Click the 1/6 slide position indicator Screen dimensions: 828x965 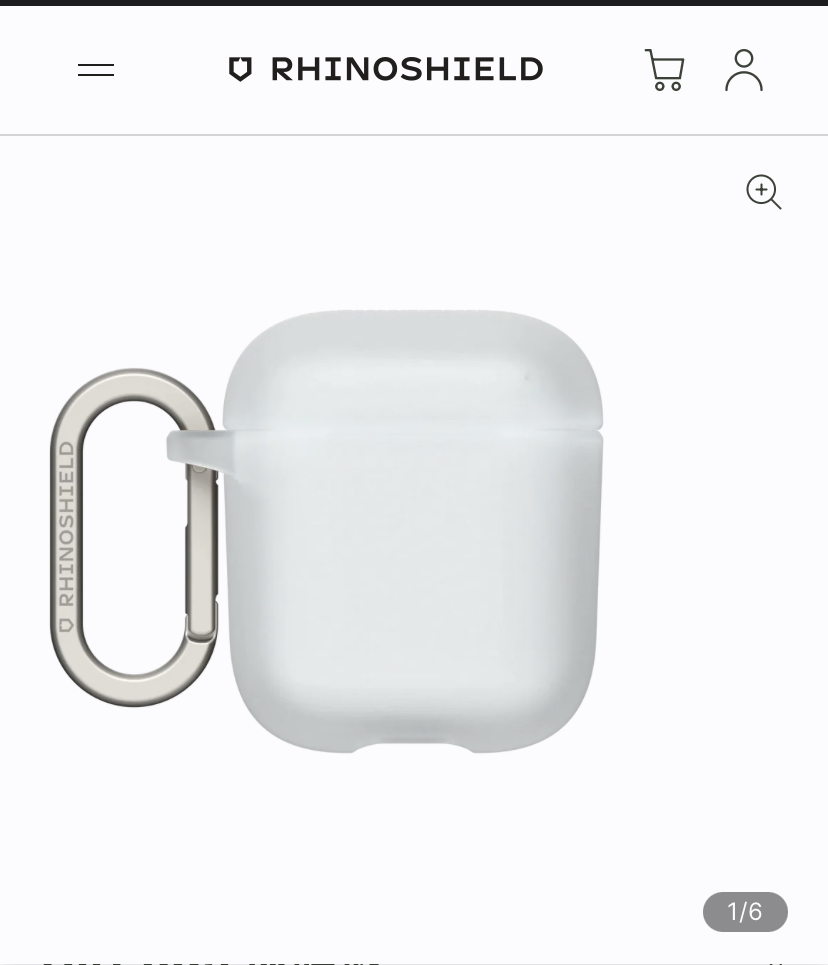coord(745,911)
